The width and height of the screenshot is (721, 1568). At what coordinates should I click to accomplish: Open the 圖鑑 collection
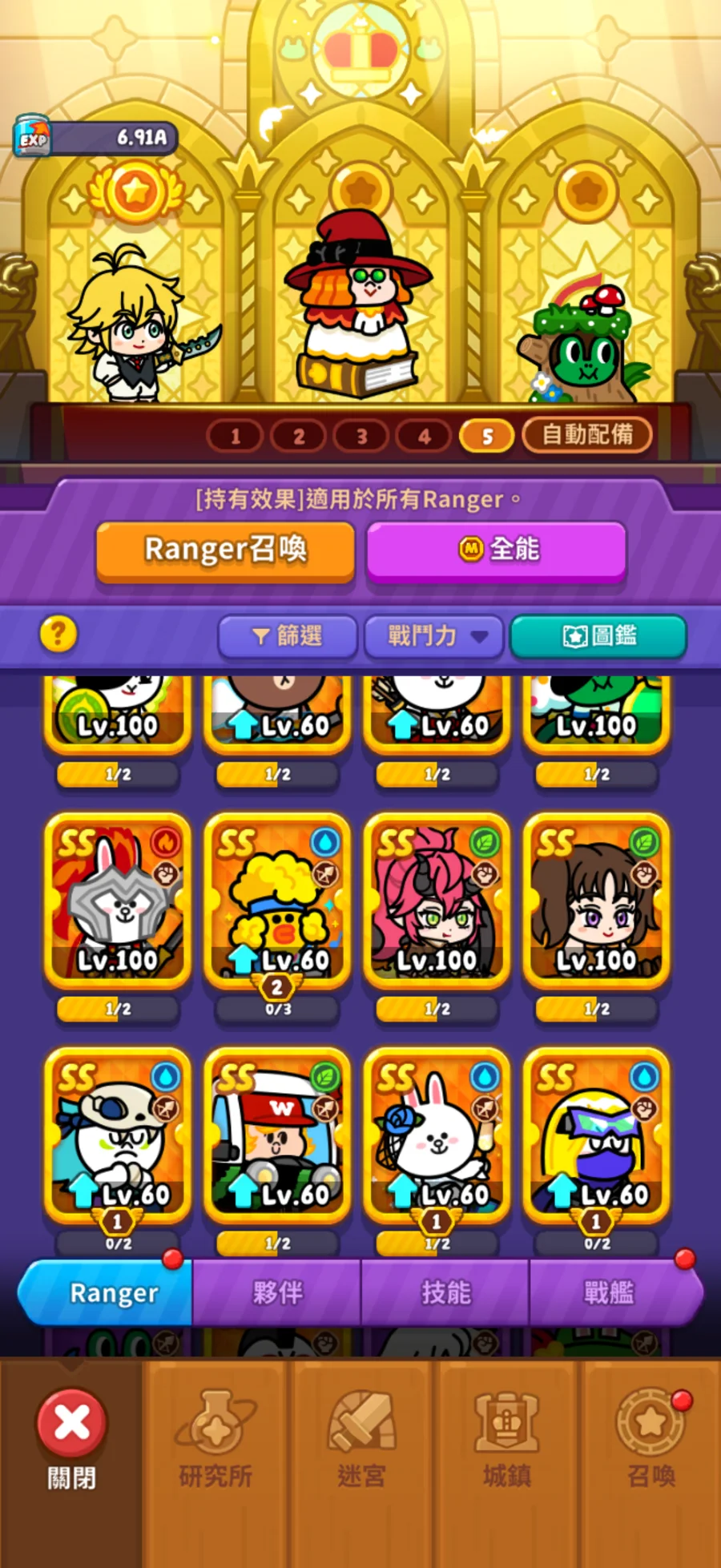[598, 636]
